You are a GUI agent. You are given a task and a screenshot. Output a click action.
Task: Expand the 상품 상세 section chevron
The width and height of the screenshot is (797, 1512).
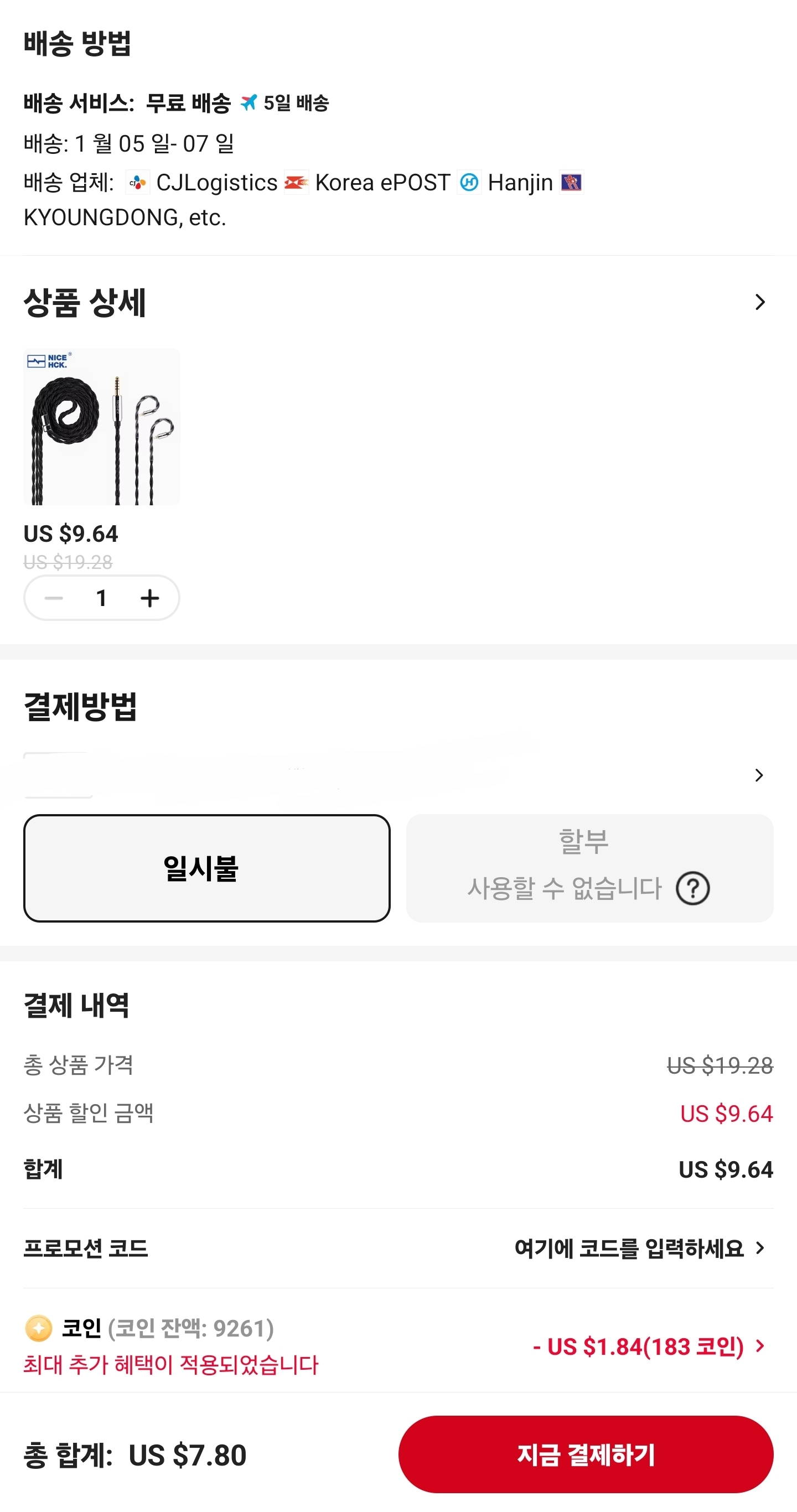pos(760,302)
